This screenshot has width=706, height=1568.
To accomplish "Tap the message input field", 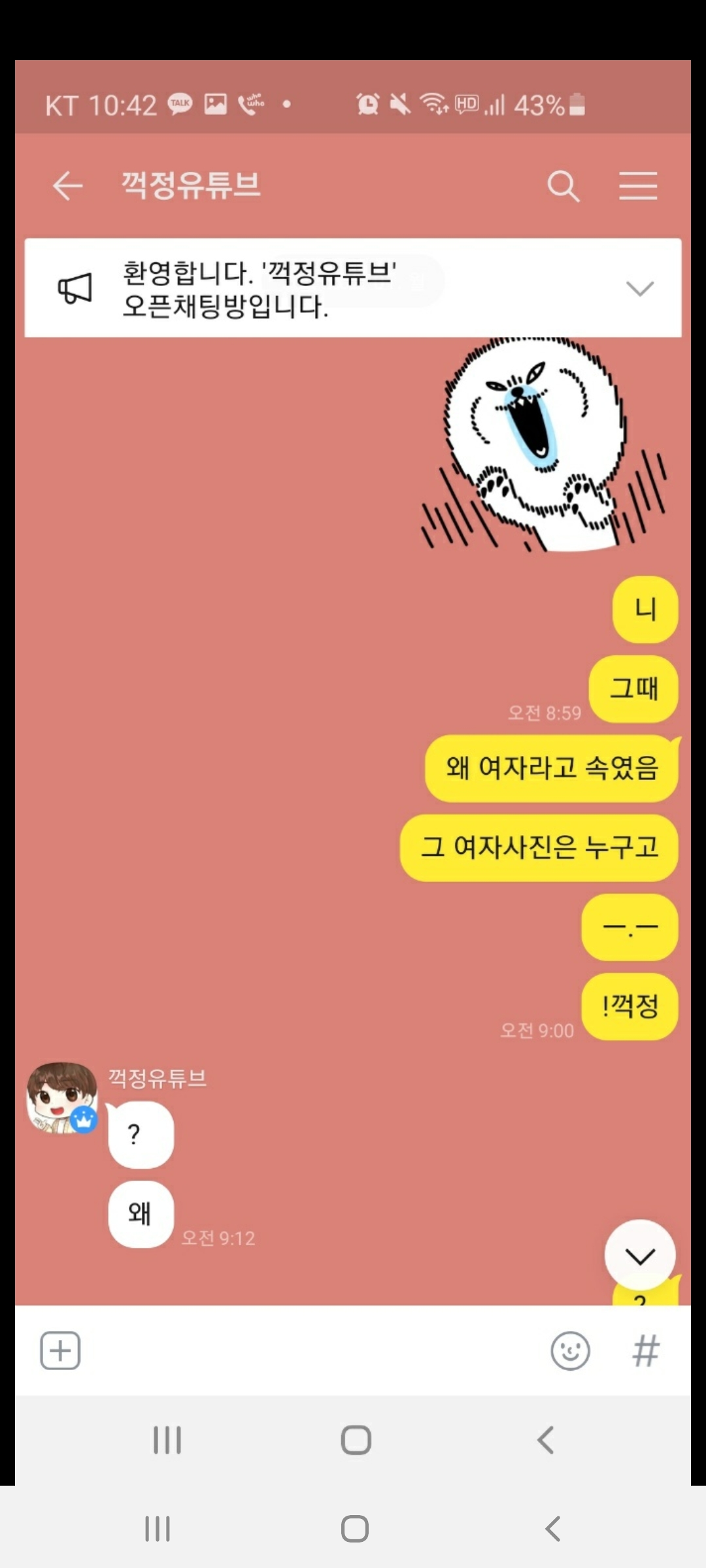I will coord(314,1350).
